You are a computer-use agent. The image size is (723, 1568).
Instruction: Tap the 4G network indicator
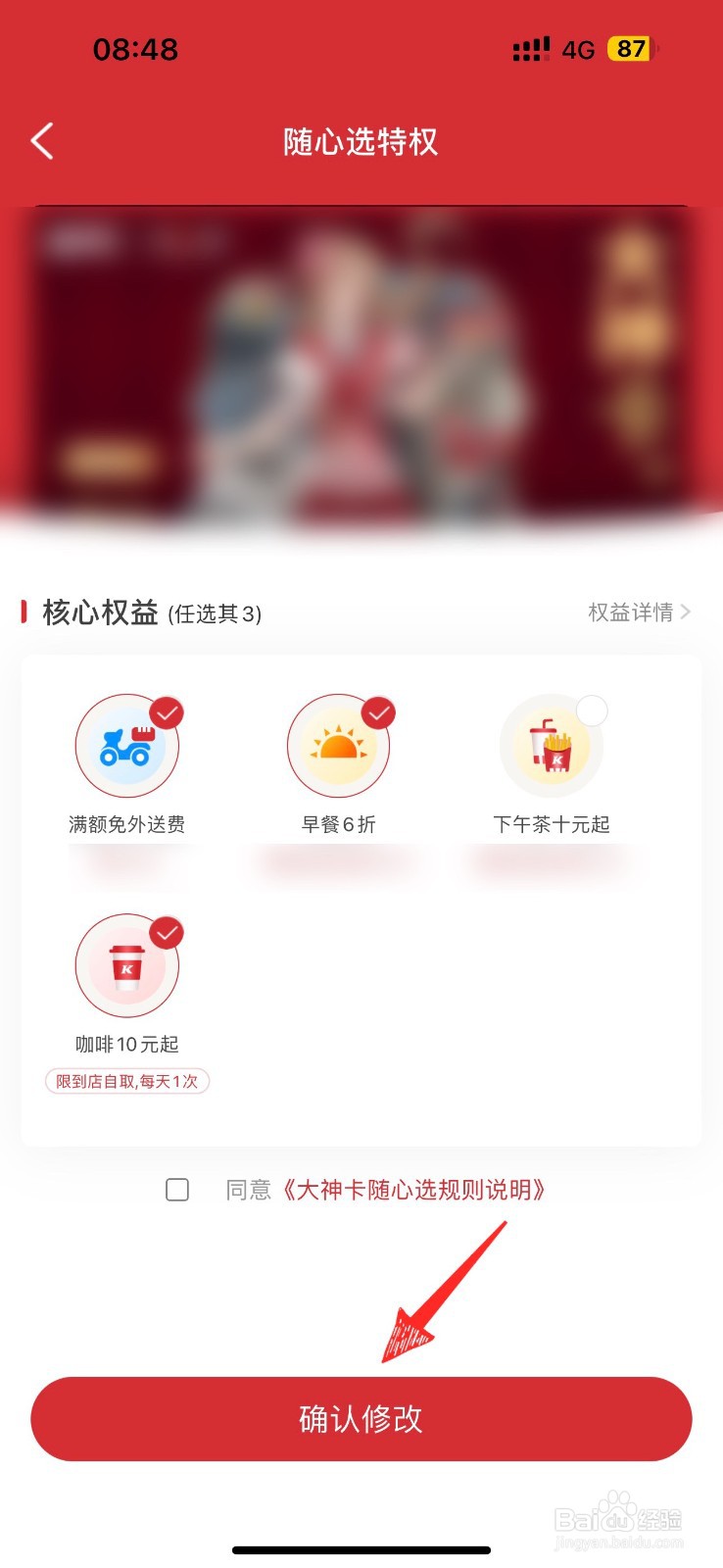tap(576, 49)
